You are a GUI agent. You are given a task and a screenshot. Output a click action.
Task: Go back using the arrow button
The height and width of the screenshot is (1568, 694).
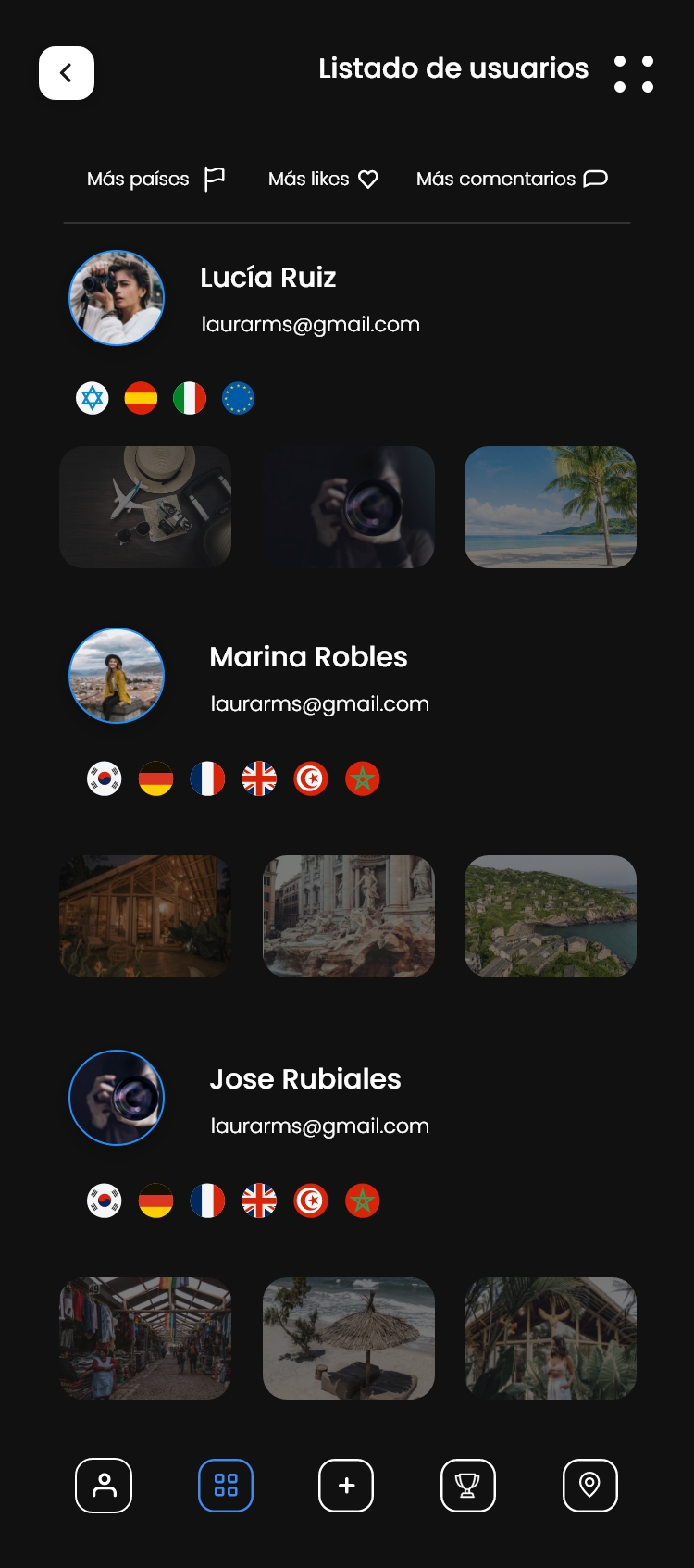pos(67,73)
